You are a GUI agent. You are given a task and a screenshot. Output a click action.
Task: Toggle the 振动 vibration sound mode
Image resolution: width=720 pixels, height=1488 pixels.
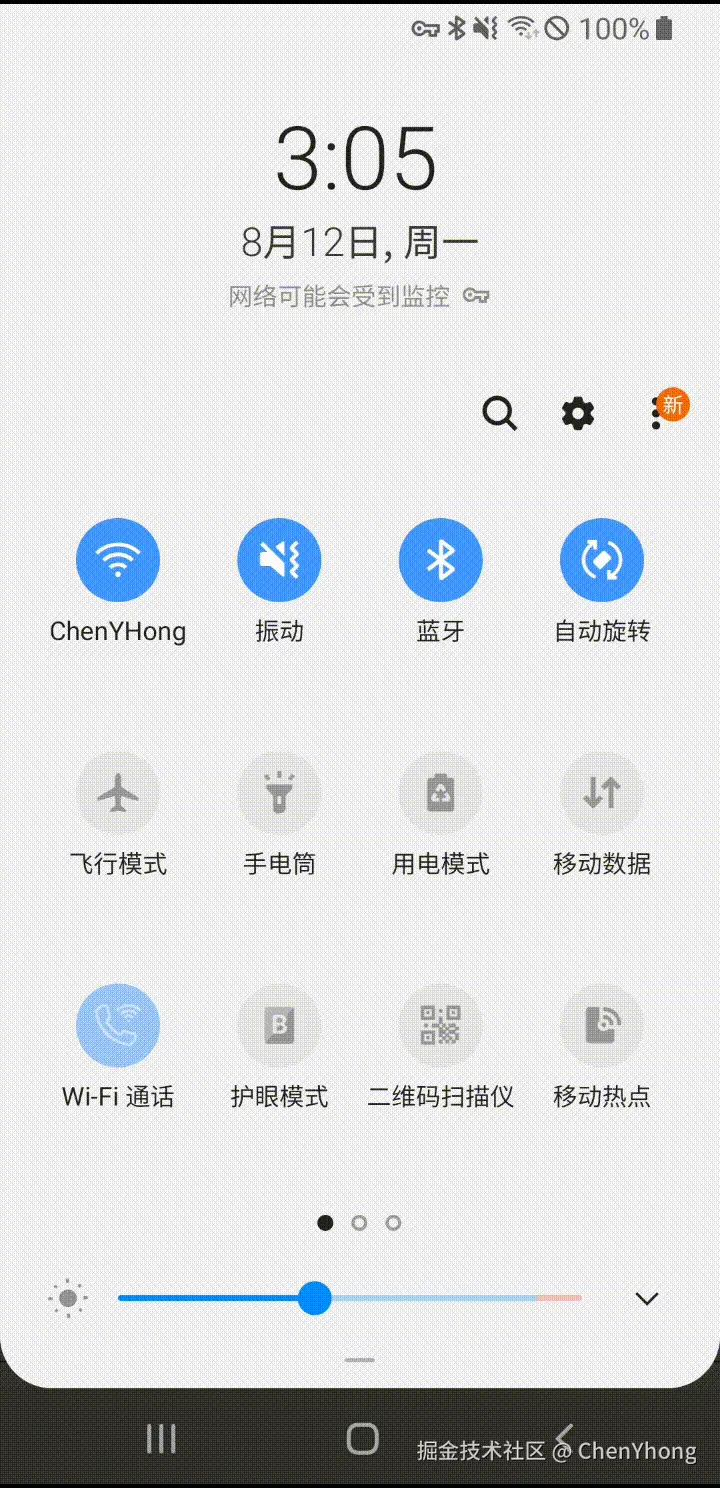tap(279, 560)
